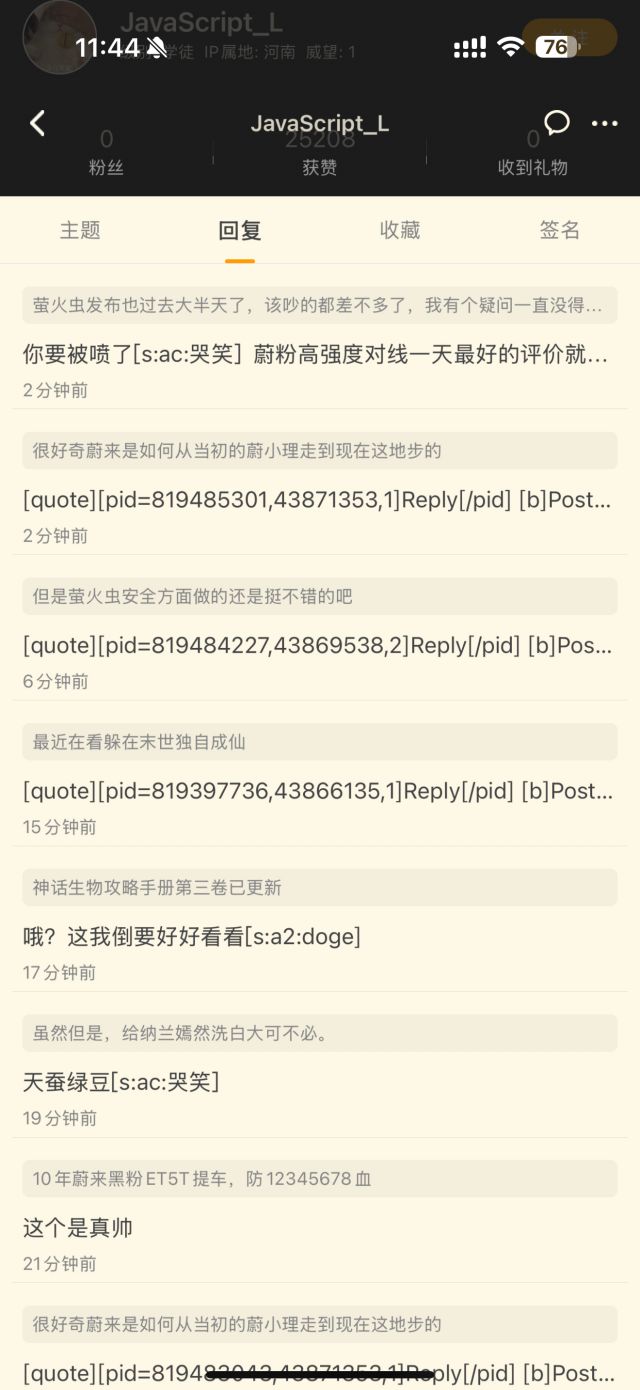Screen dimensions: 640x1390
Task: Switch to the 收藏 tab
Action: [x=400, y=230]
